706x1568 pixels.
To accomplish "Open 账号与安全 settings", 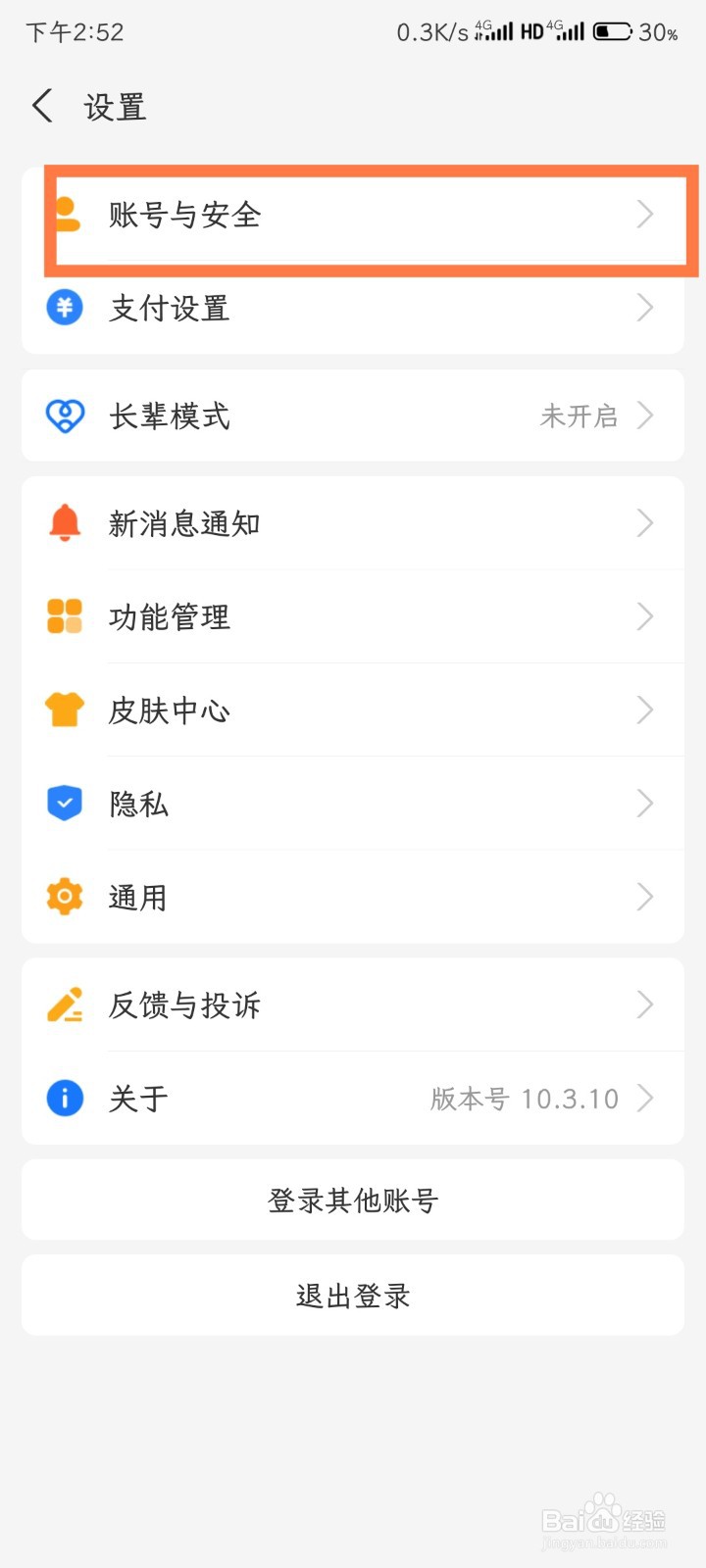I will coord(353,215).
